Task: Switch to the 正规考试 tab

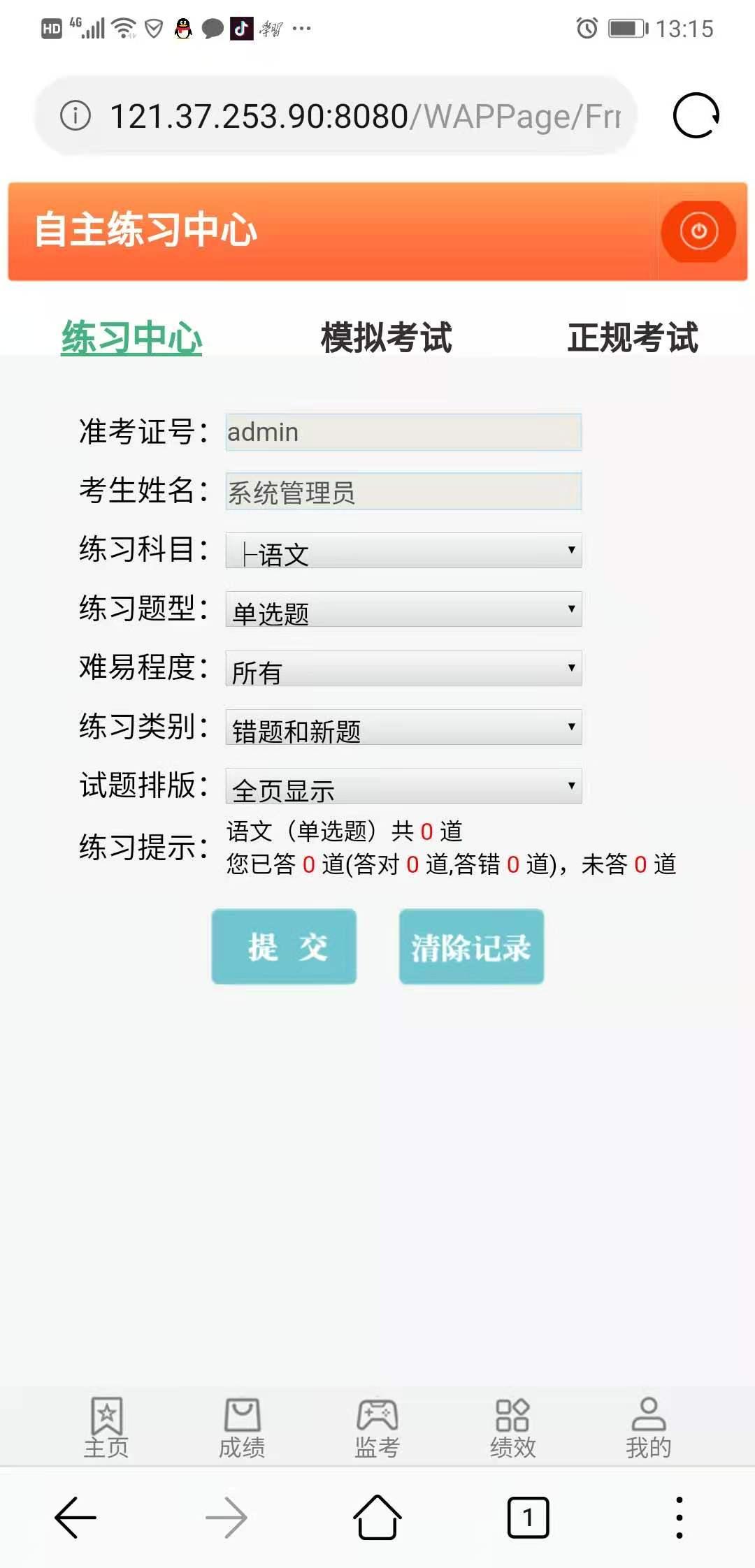Action: tap(633, 337)
